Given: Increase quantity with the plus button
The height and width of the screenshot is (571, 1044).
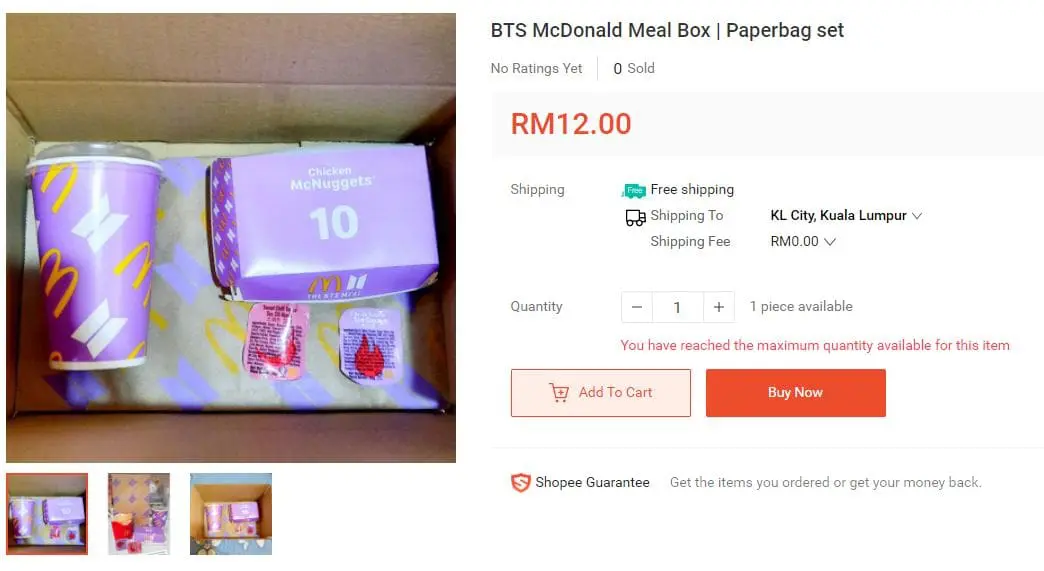Looking at the screenshot, I should (718, 307).
